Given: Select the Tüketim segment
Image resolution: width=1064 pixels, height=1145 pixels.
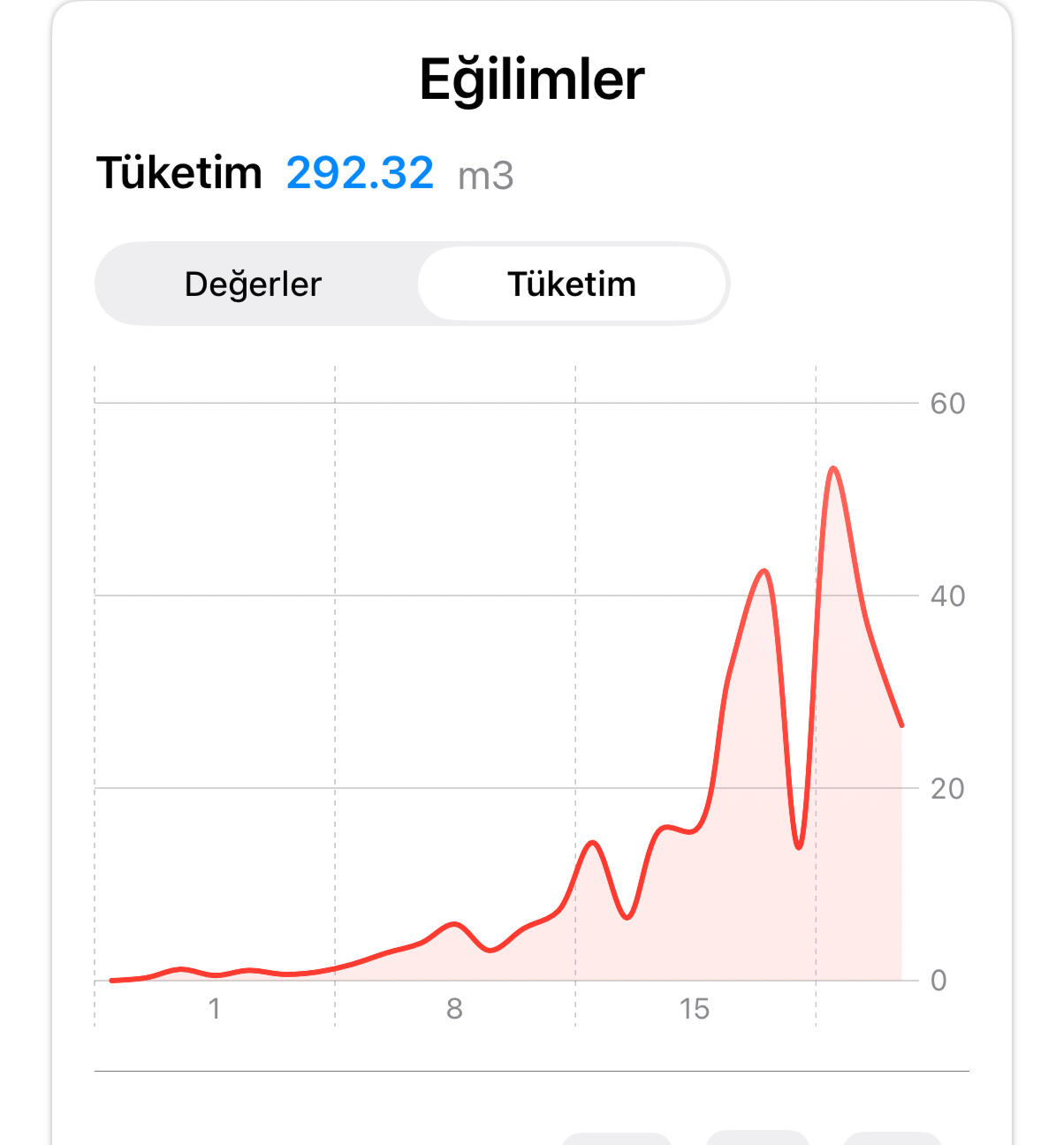Looking at the screenshot, I should click(x=572, y=284).
